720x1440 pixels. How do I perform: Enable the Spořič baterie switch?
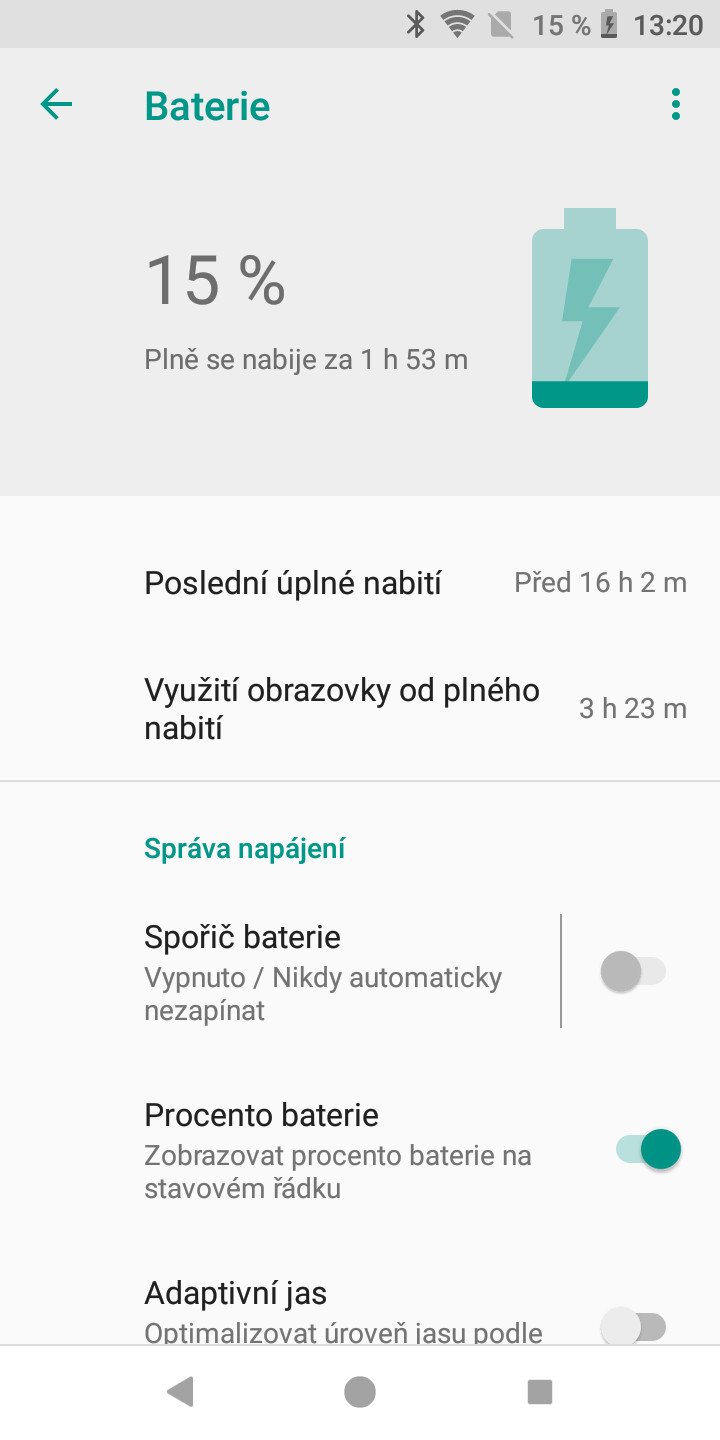[633, 971]
